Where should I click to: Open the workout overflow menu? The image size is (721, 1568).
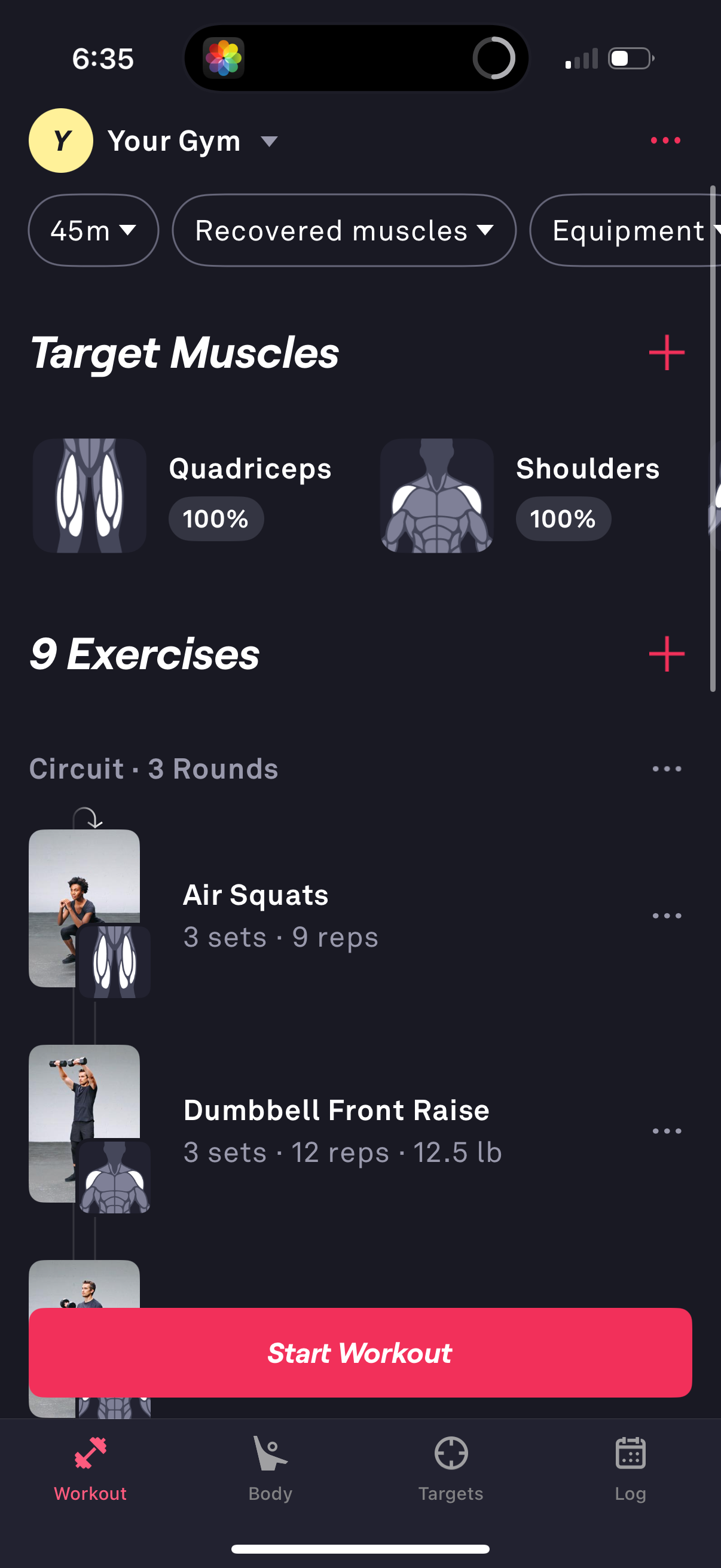point(665,140)
